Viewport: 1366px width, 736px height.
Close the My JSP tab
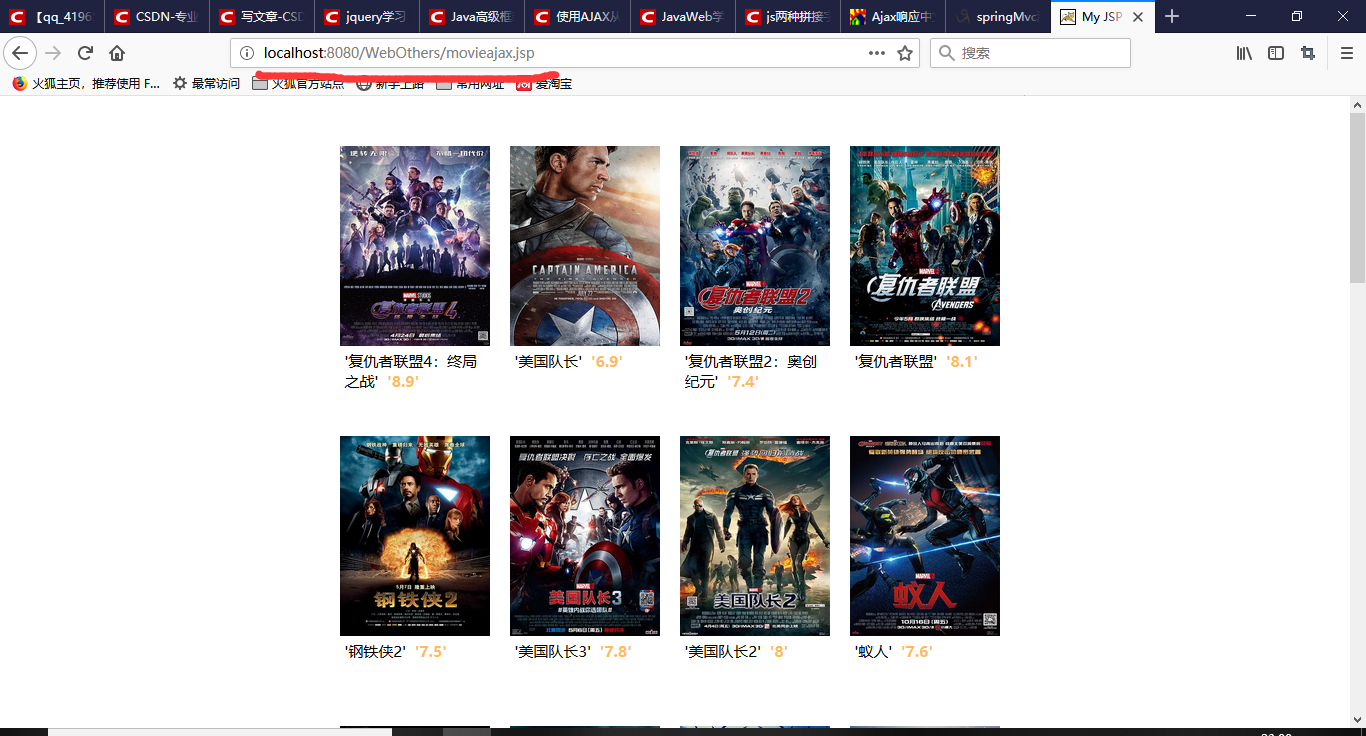(1138, 17)
